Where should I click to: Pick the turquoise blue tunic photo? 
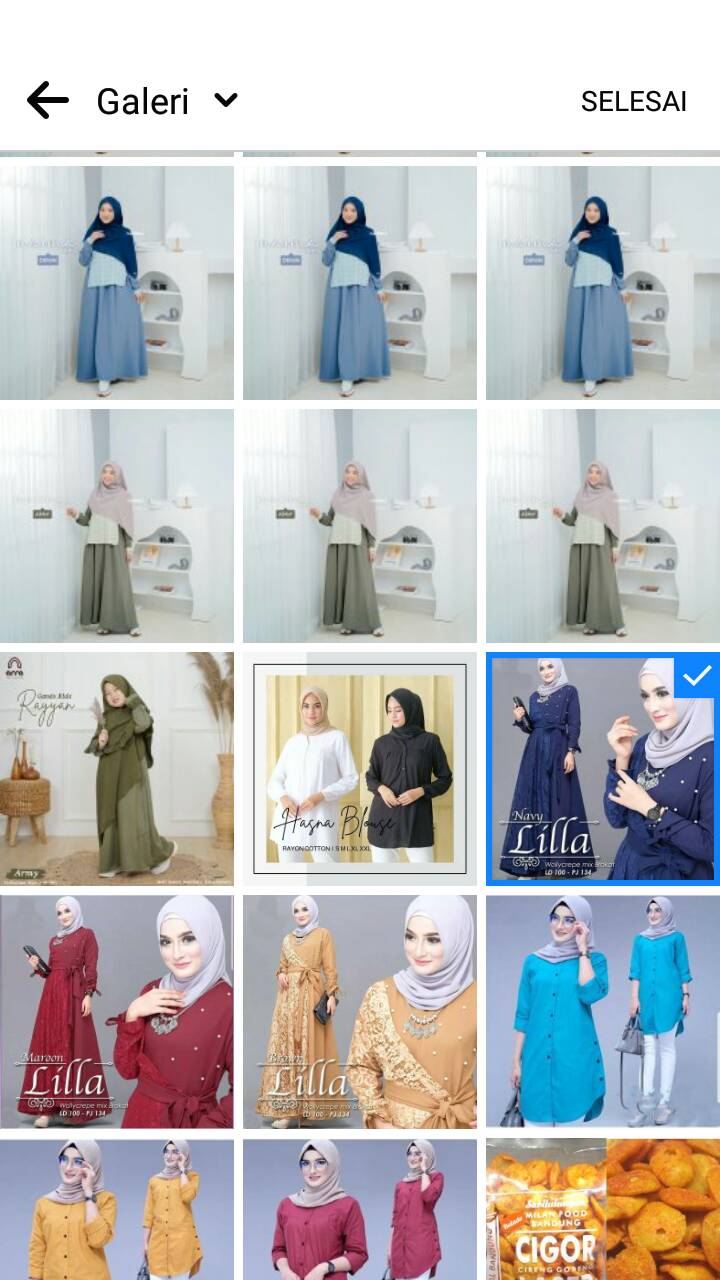(x=603, y=1012)
